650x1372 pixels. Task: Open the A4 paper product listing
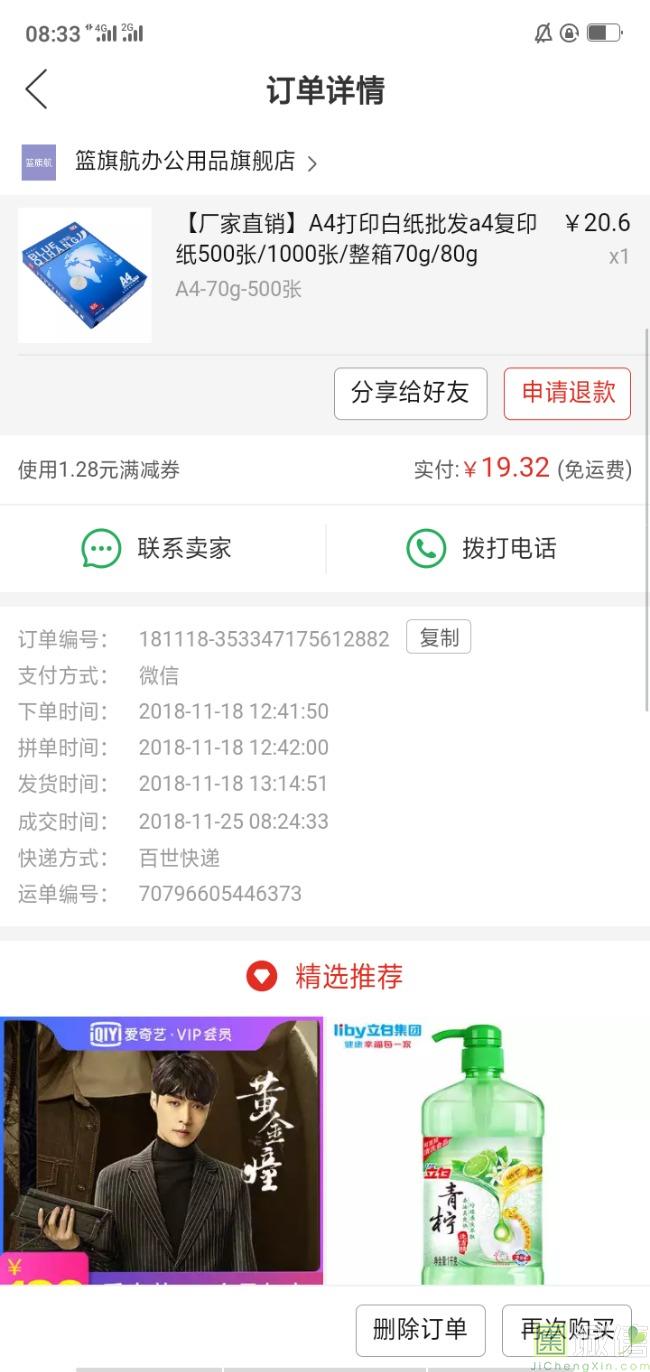[x=356, y=239]
